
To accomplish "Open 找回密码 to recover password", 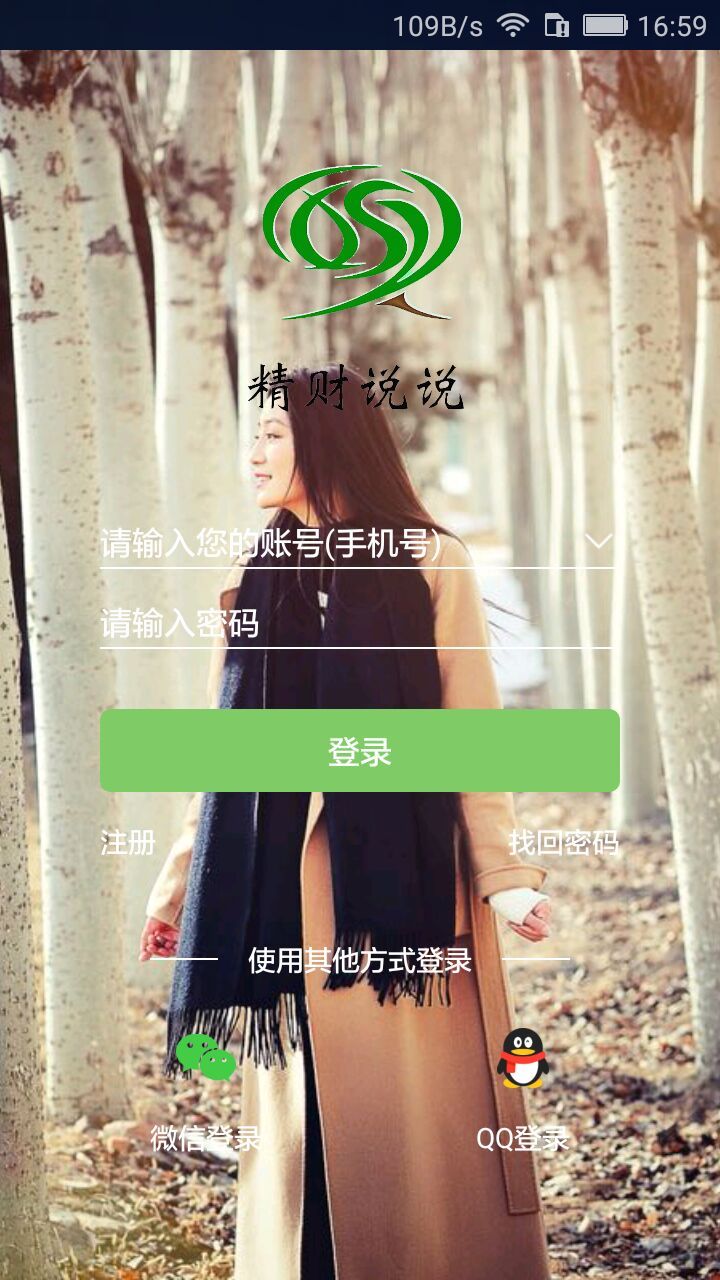I will tap(563, 843).
